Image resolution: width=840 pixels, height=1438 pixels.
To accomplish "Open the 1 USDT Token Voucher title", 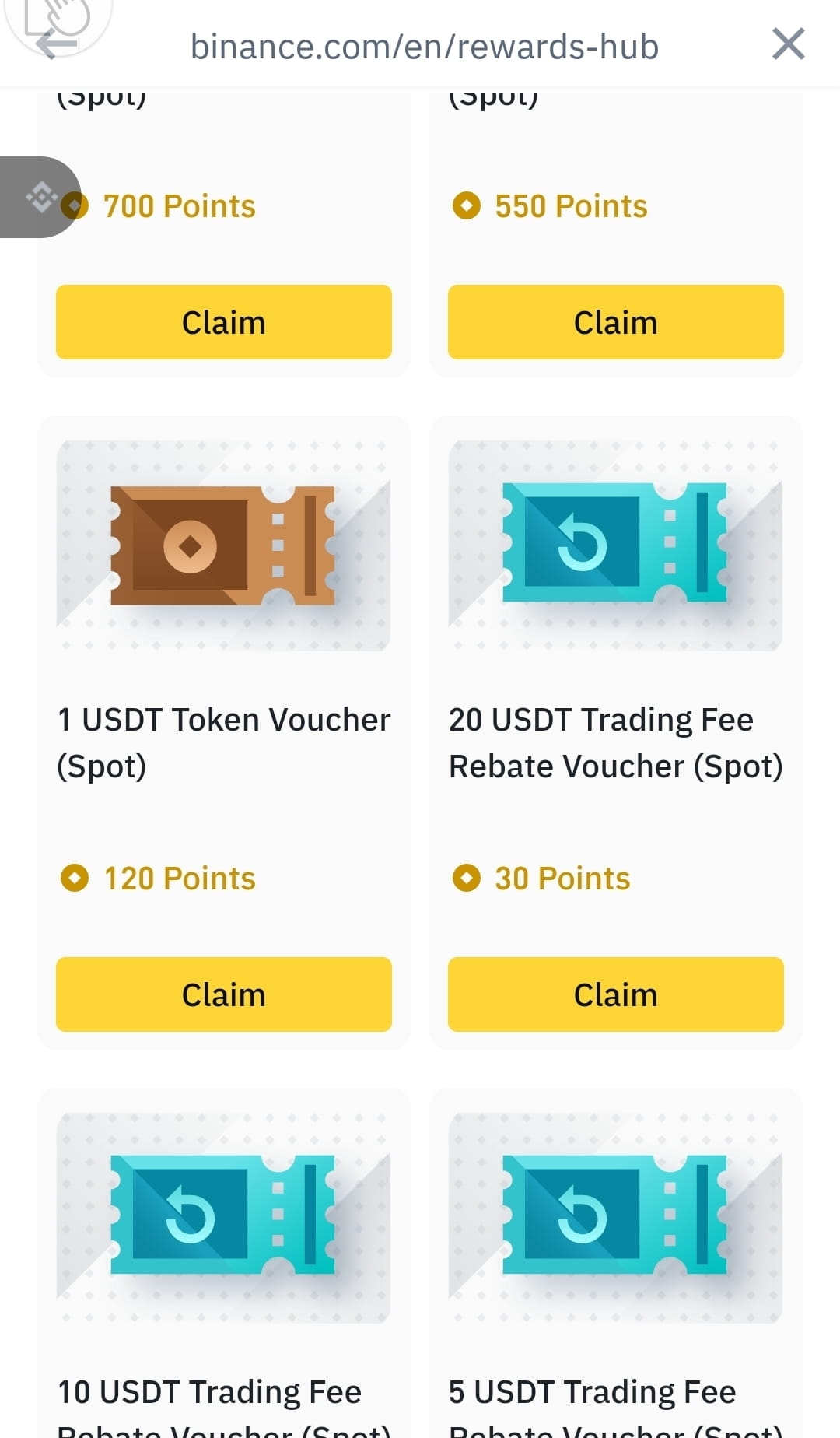I will (x=224, y=742).
